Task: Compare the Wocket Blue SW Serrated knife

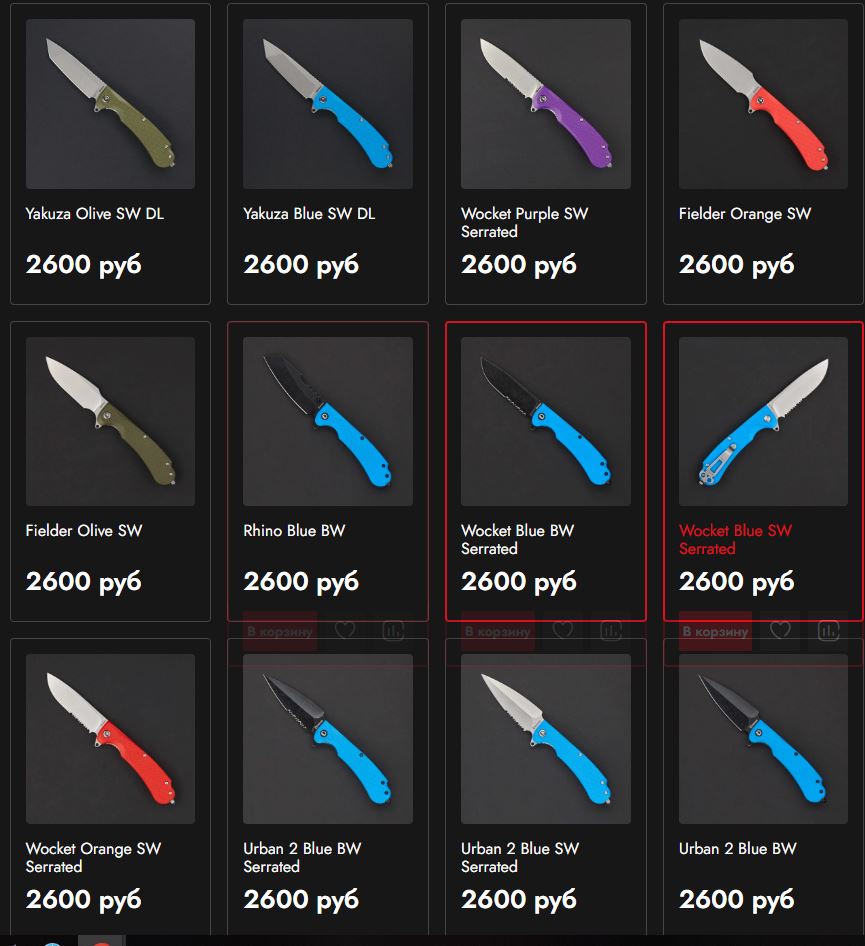Action: (x=827, y=630)
